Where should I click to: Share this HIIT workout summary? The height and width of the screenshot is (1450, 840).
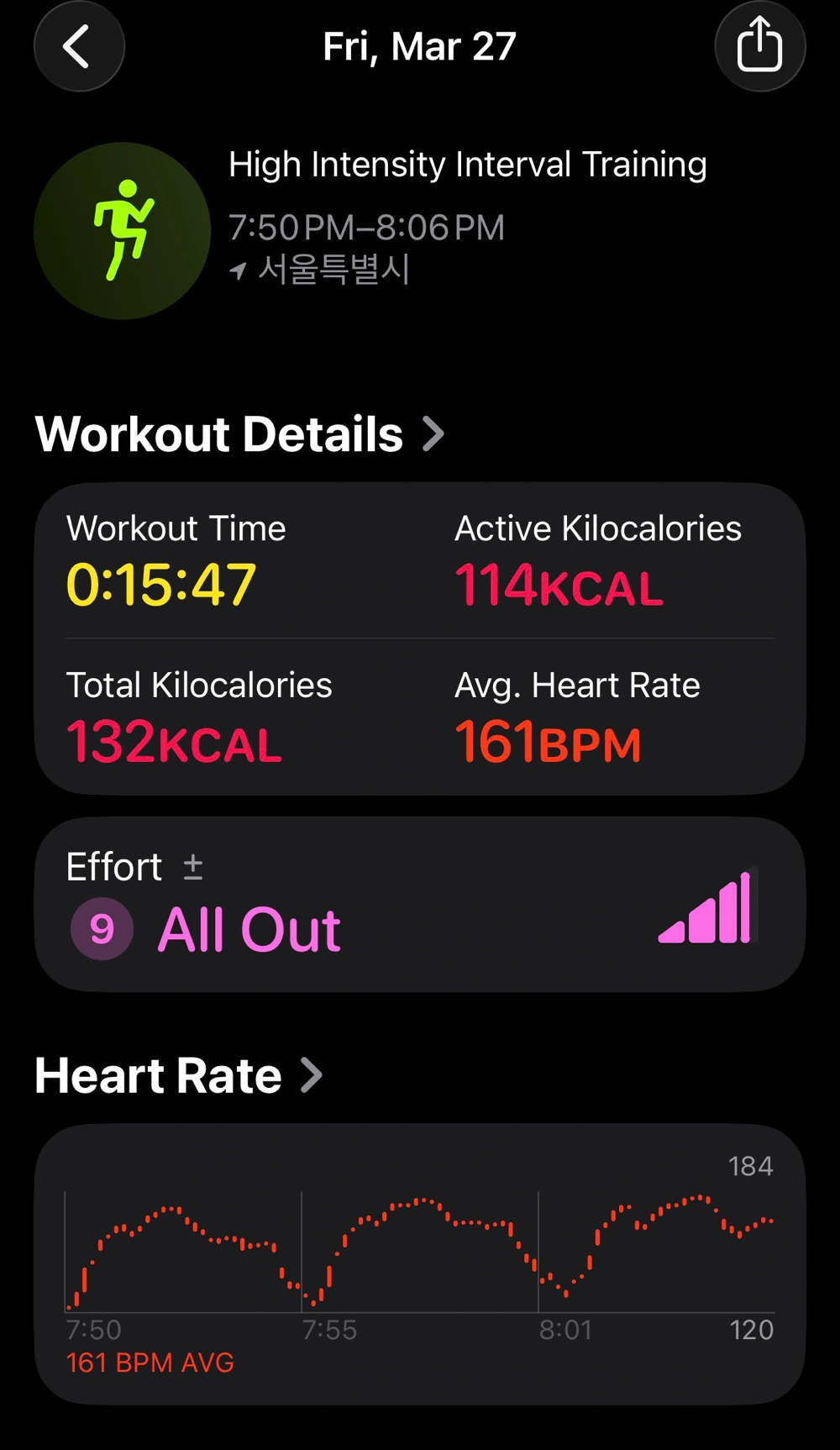click(759, 46)
